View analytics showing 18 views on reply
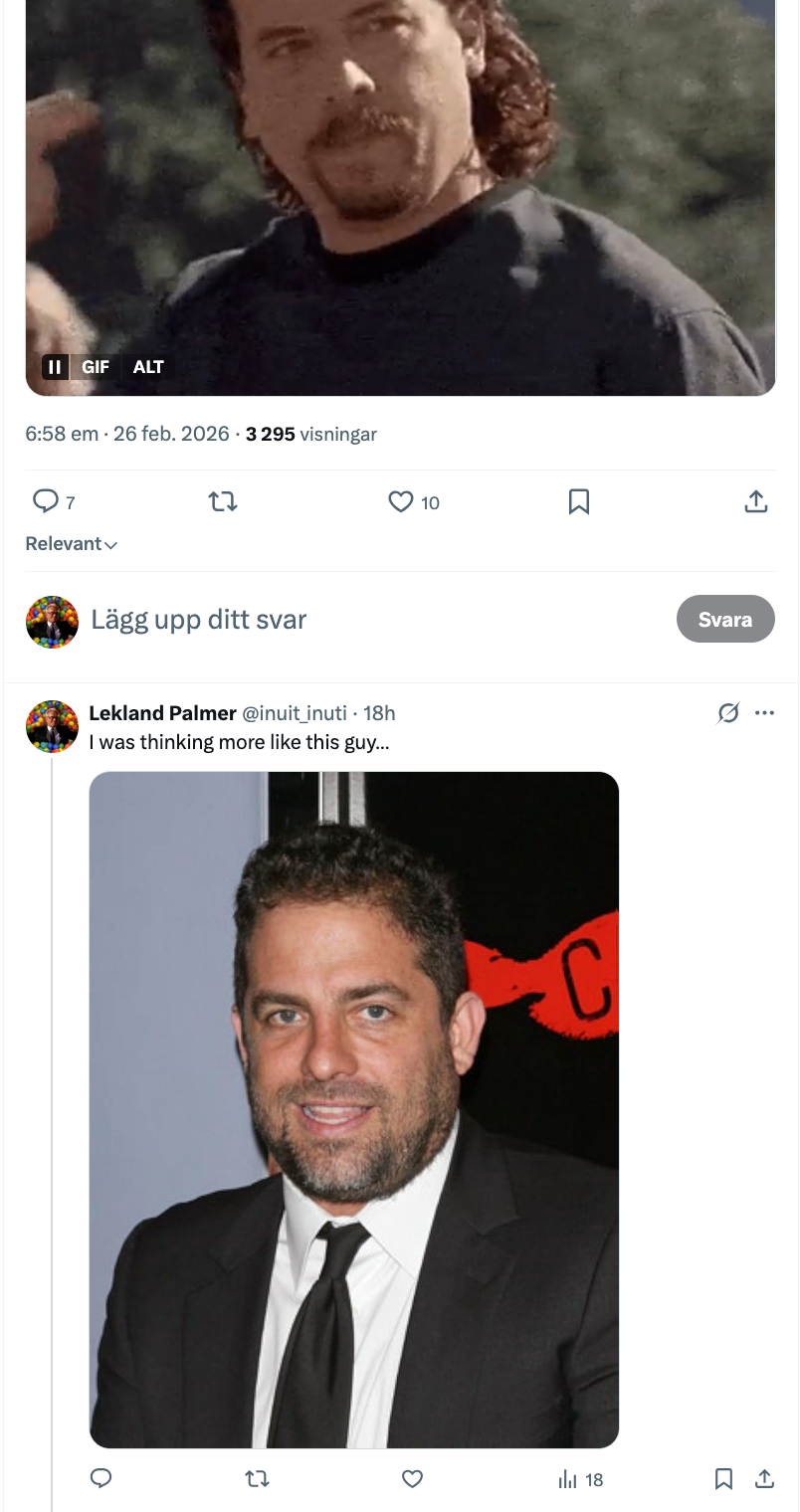Viewport: 800px width, 1512px height. 580,1479
